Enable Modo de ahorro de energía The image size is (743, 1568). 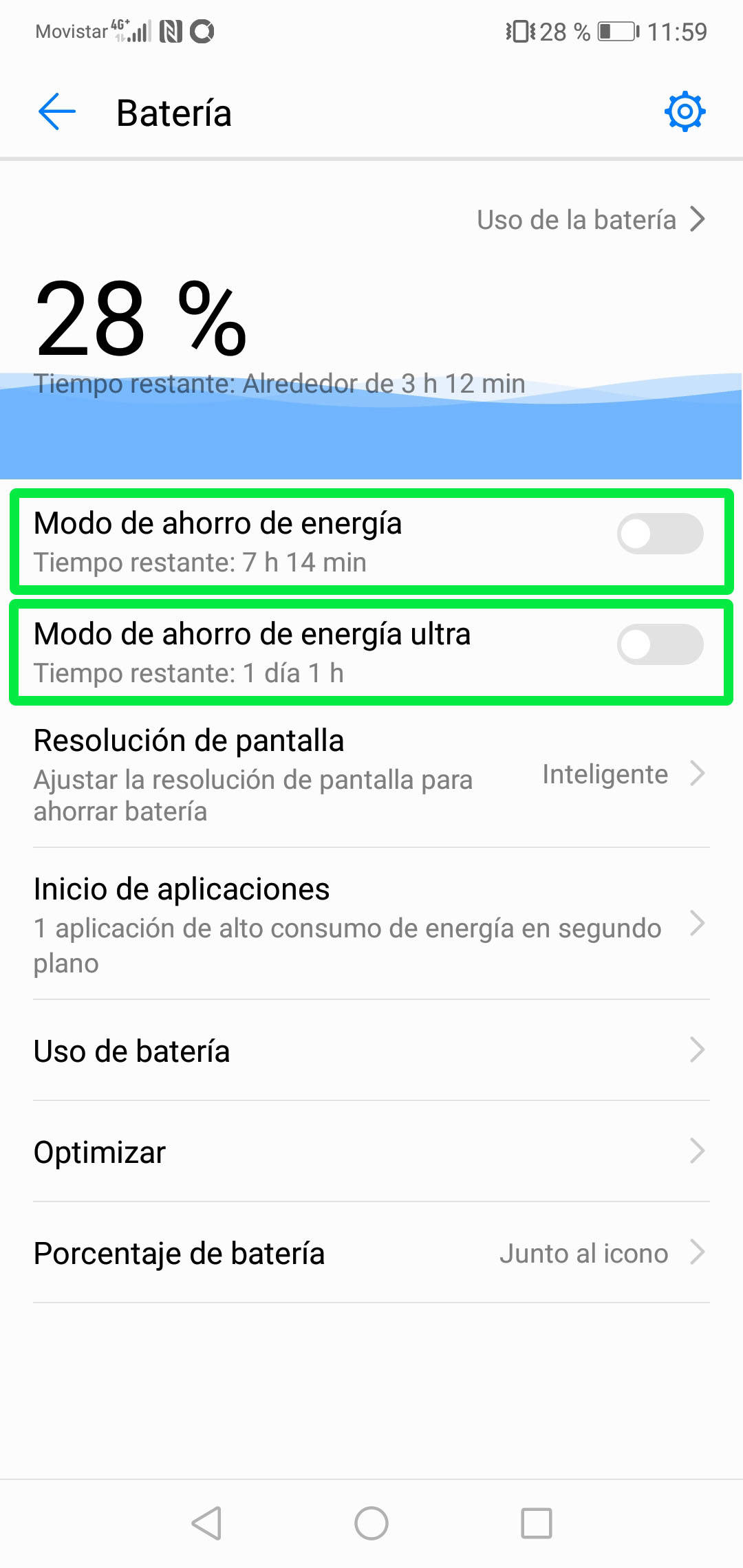(x=660, y=534)
